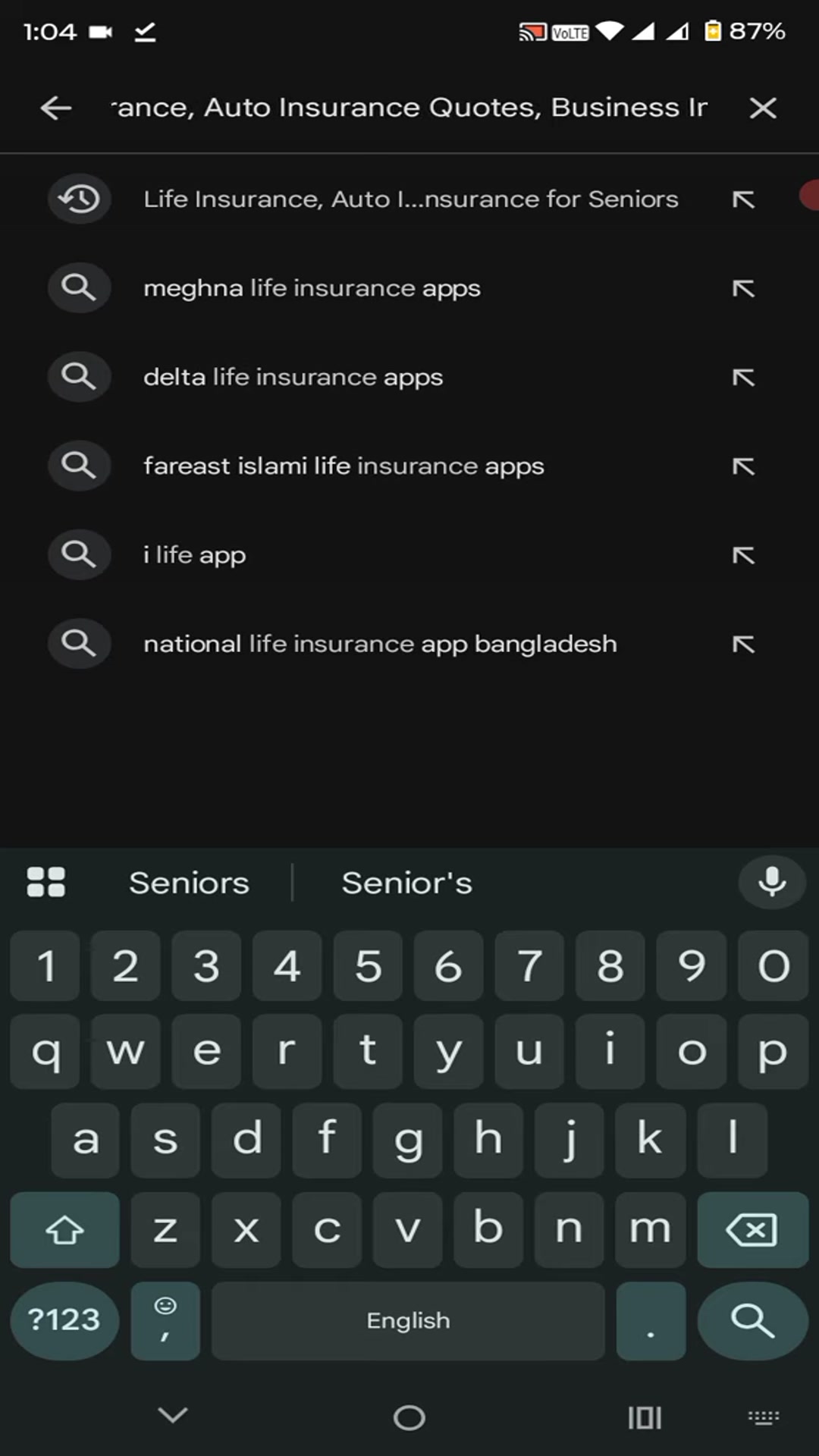This screenshot has height=1456, width=819.
Task: Insert i life app via arrow icon
Action: (743, 555)
